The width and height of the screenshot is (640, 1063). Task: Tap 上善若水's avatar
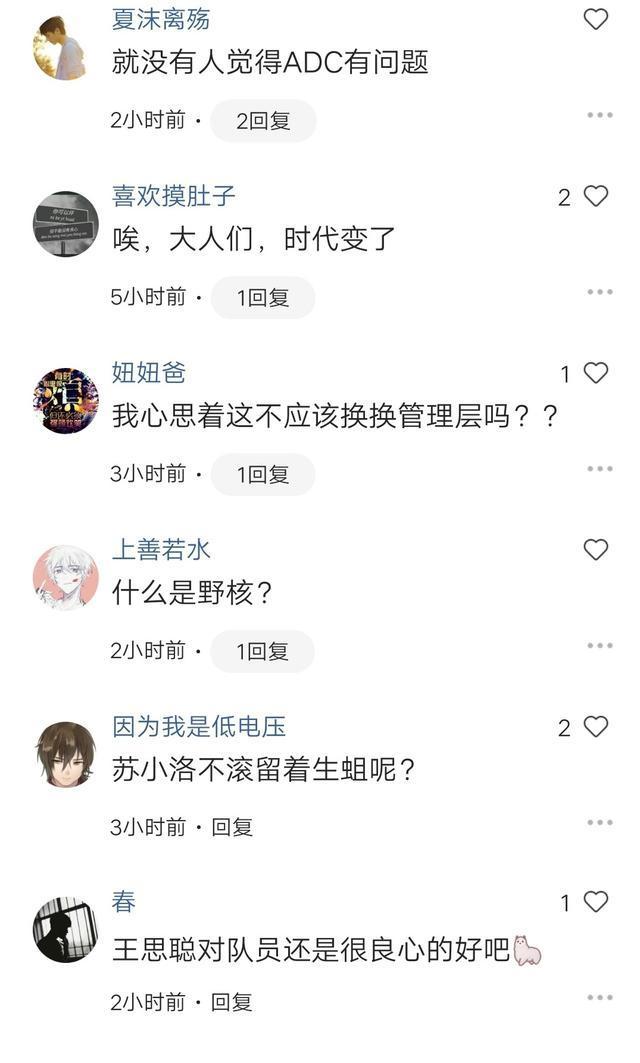point(66,578)
